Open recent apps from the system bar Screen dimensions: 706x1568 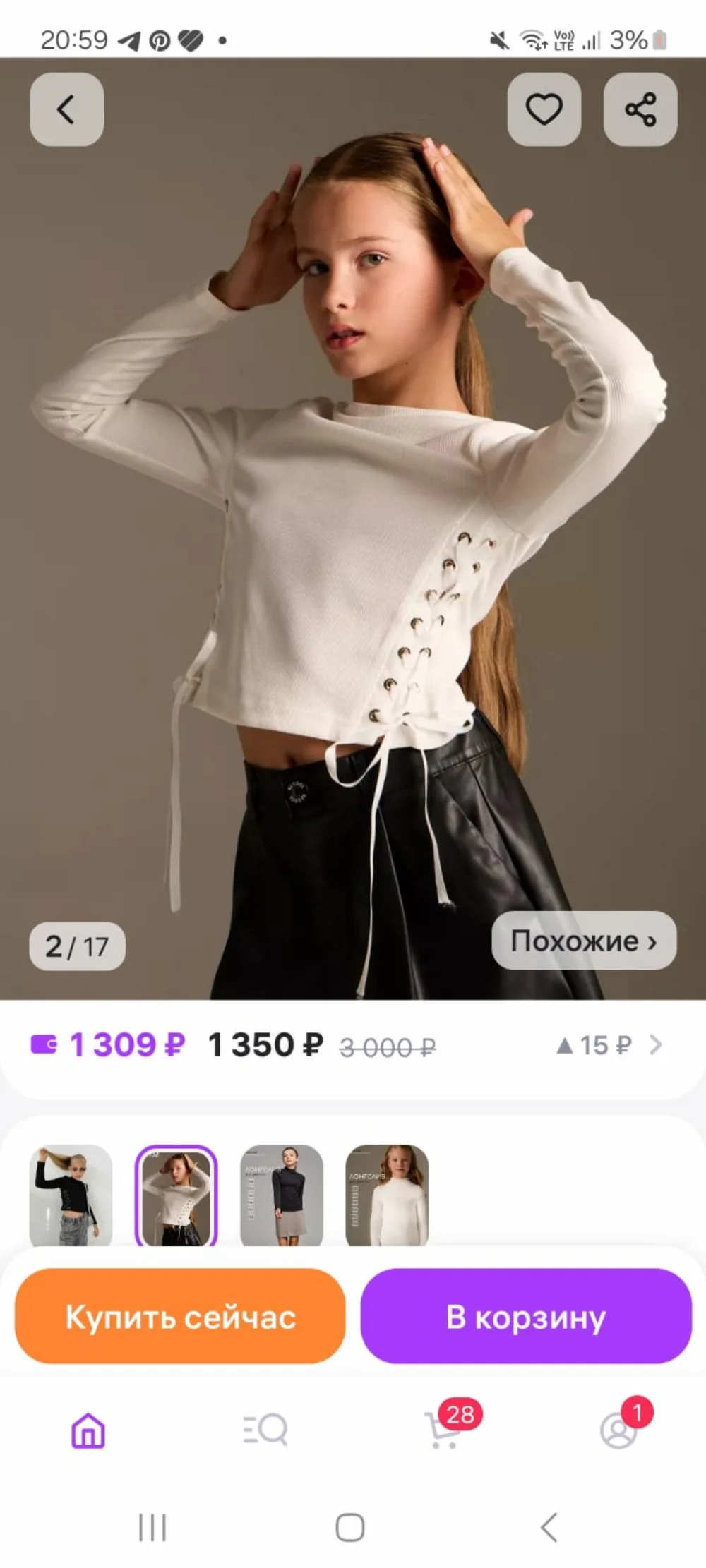(152, 1528)
